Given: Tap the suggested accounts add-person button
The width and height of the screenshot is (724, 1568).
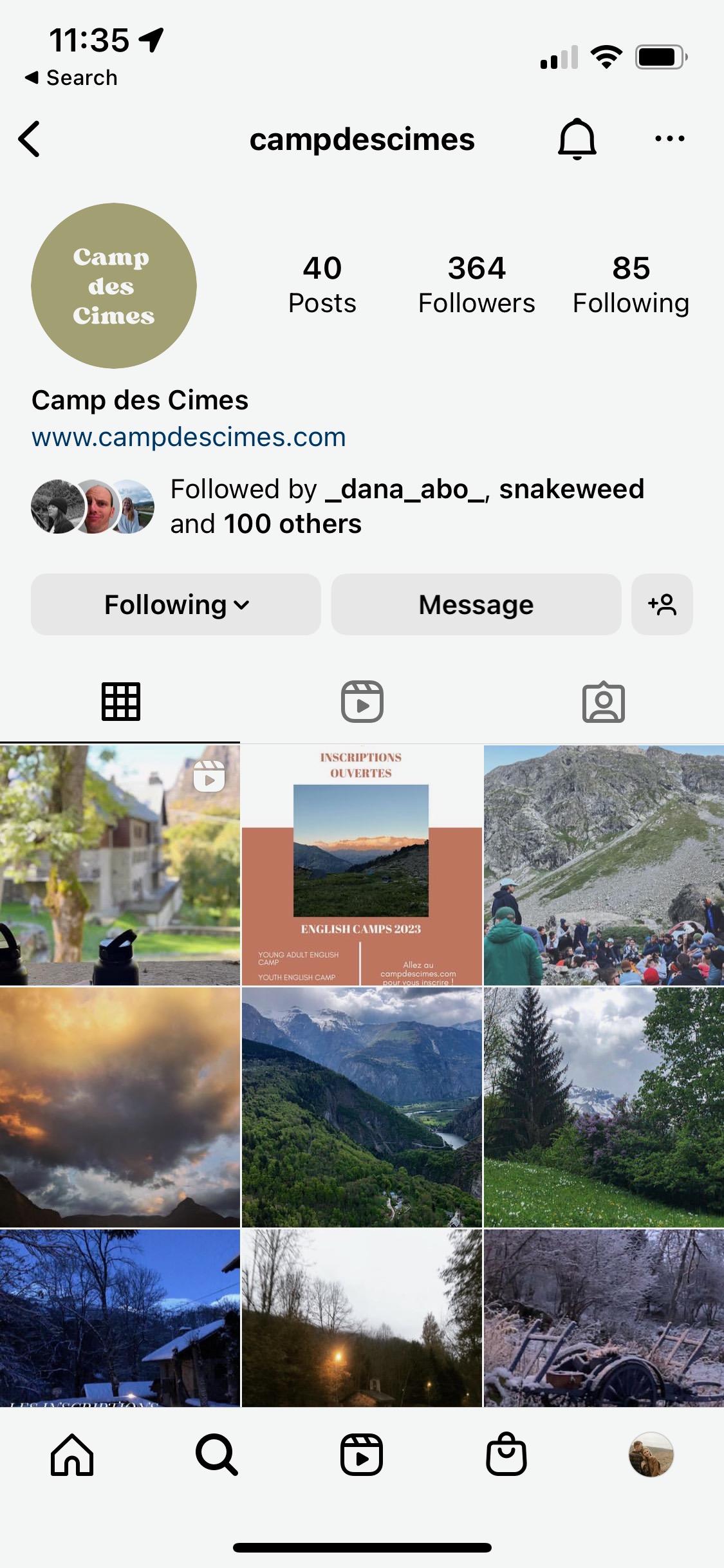Looking at the screenshot, I should [662, 605].
